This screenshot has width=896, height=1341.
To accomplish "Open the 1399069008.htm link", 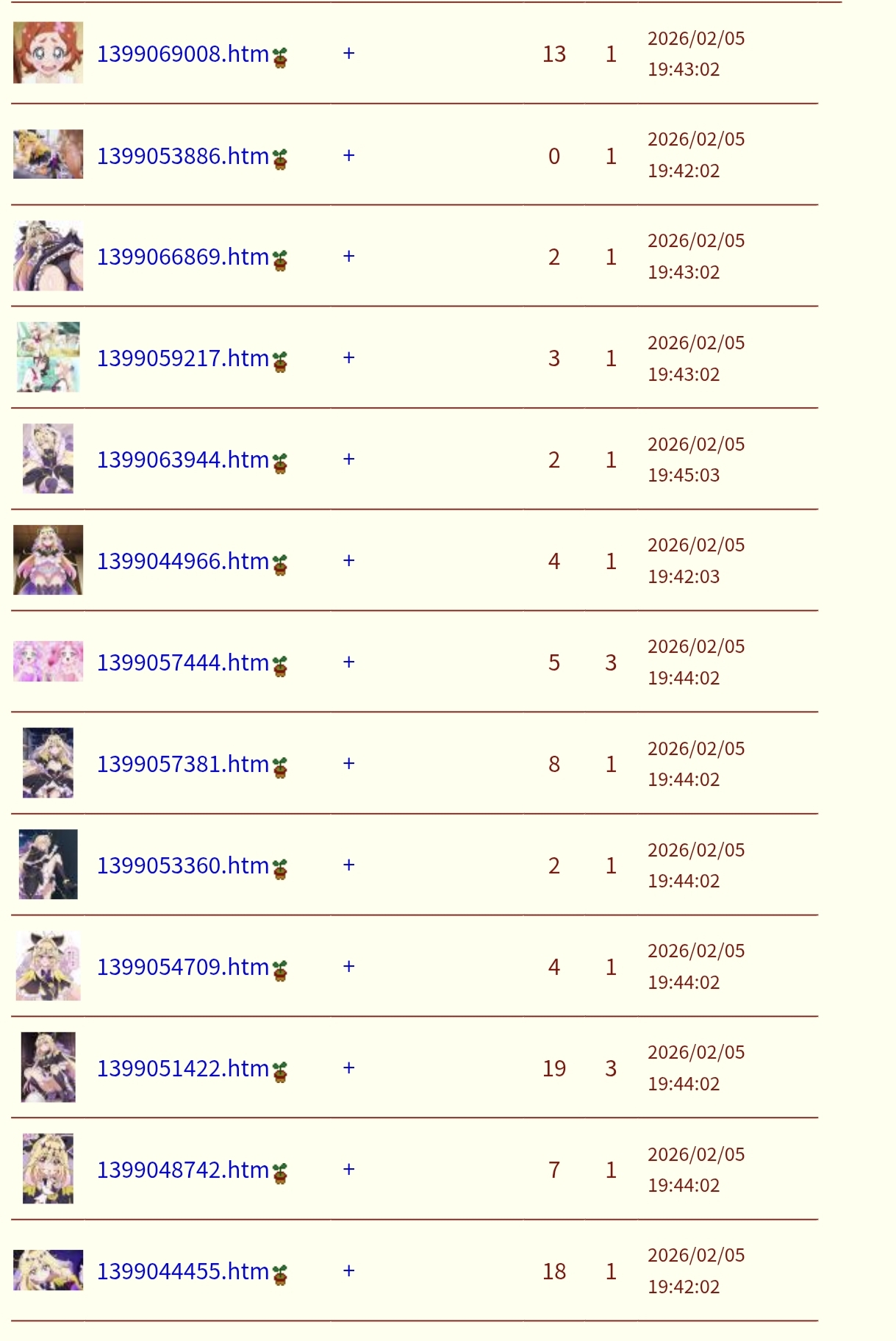I will pyautogui.click(x=183, y=54).
